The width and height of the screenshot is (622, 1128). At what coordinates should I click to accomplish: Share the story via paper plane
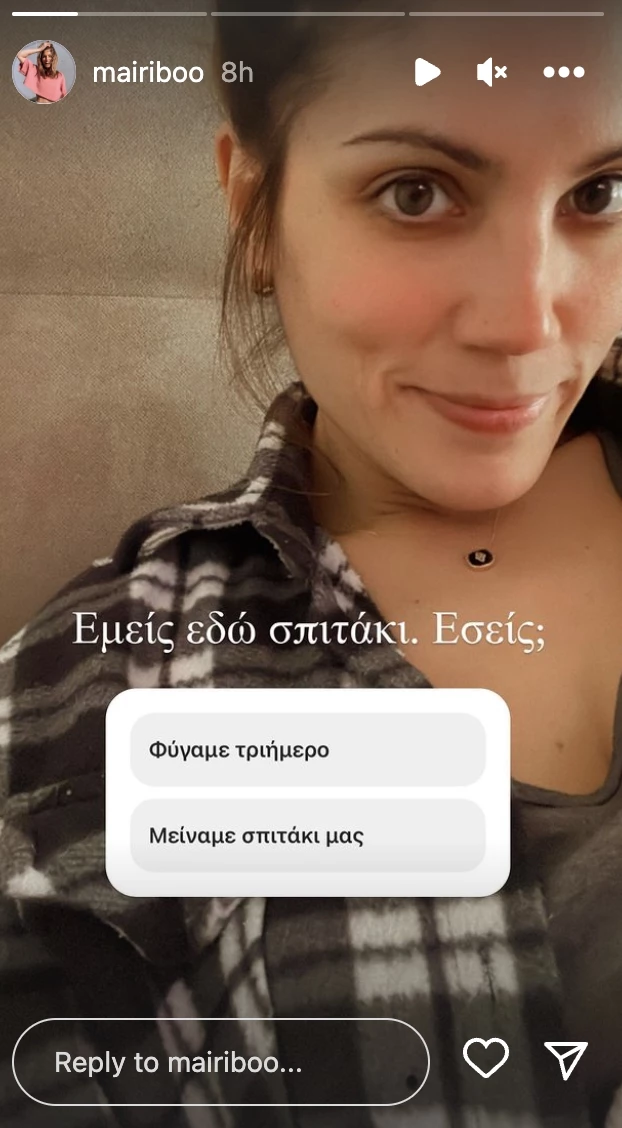566,1060
